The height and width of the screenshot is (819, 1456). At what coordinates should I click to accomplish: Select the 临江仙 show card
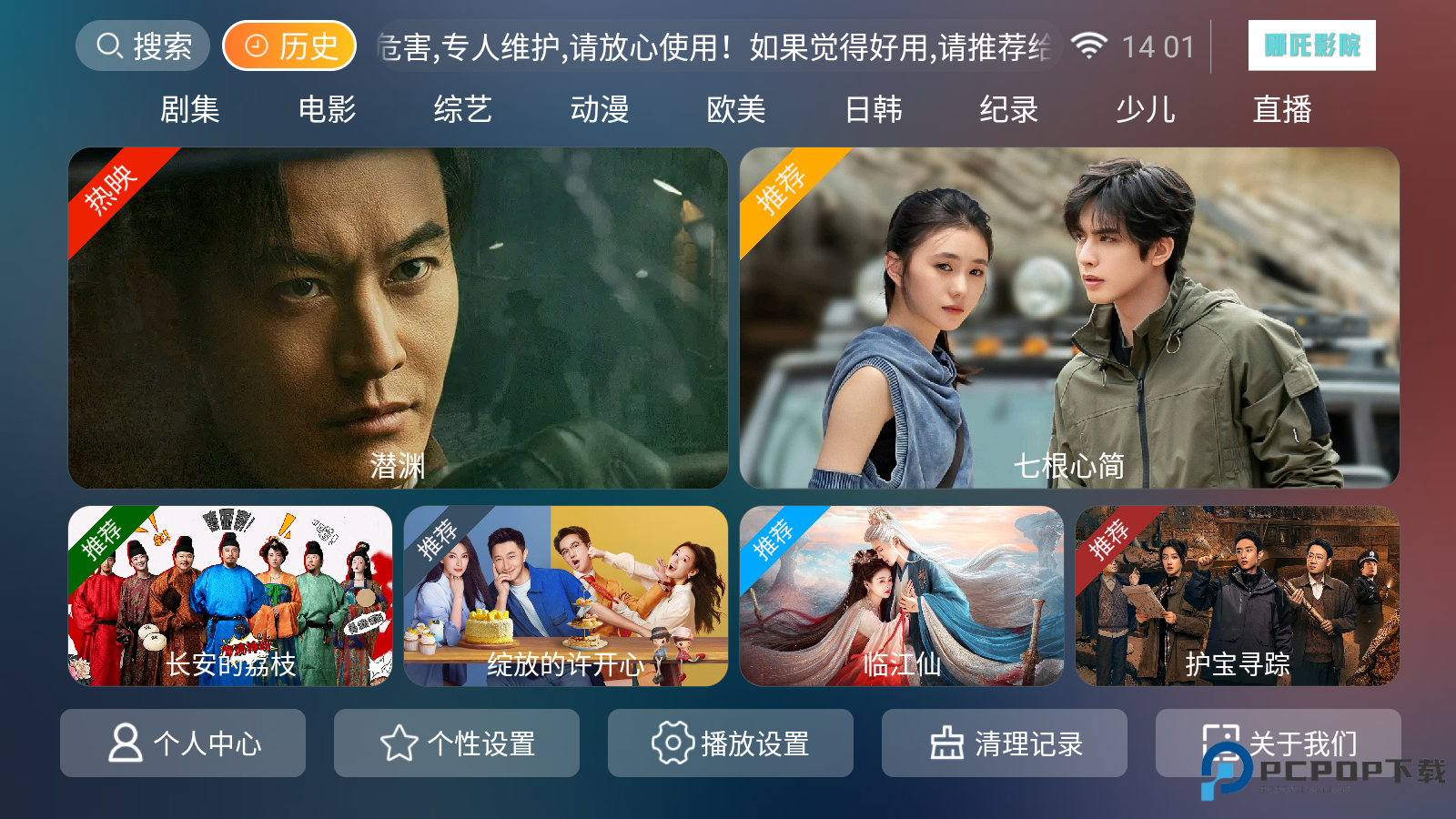point(902,596)
